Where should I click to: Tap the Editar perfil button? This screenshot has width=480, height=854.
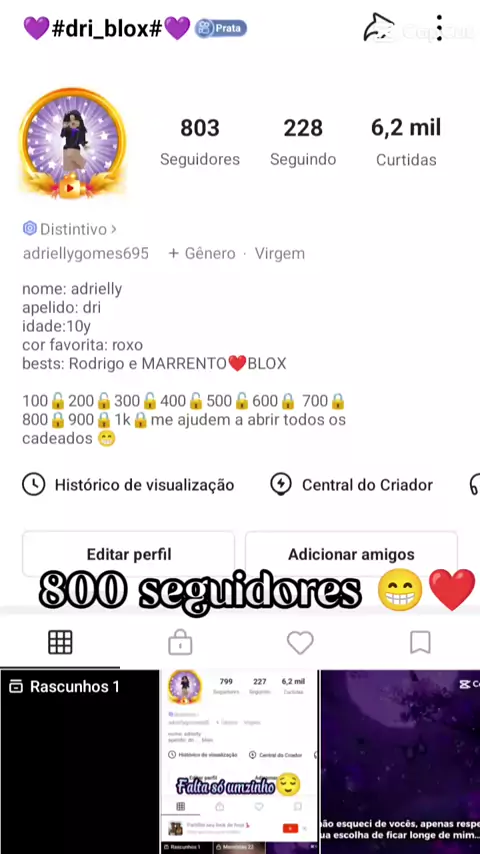[129, 554]
